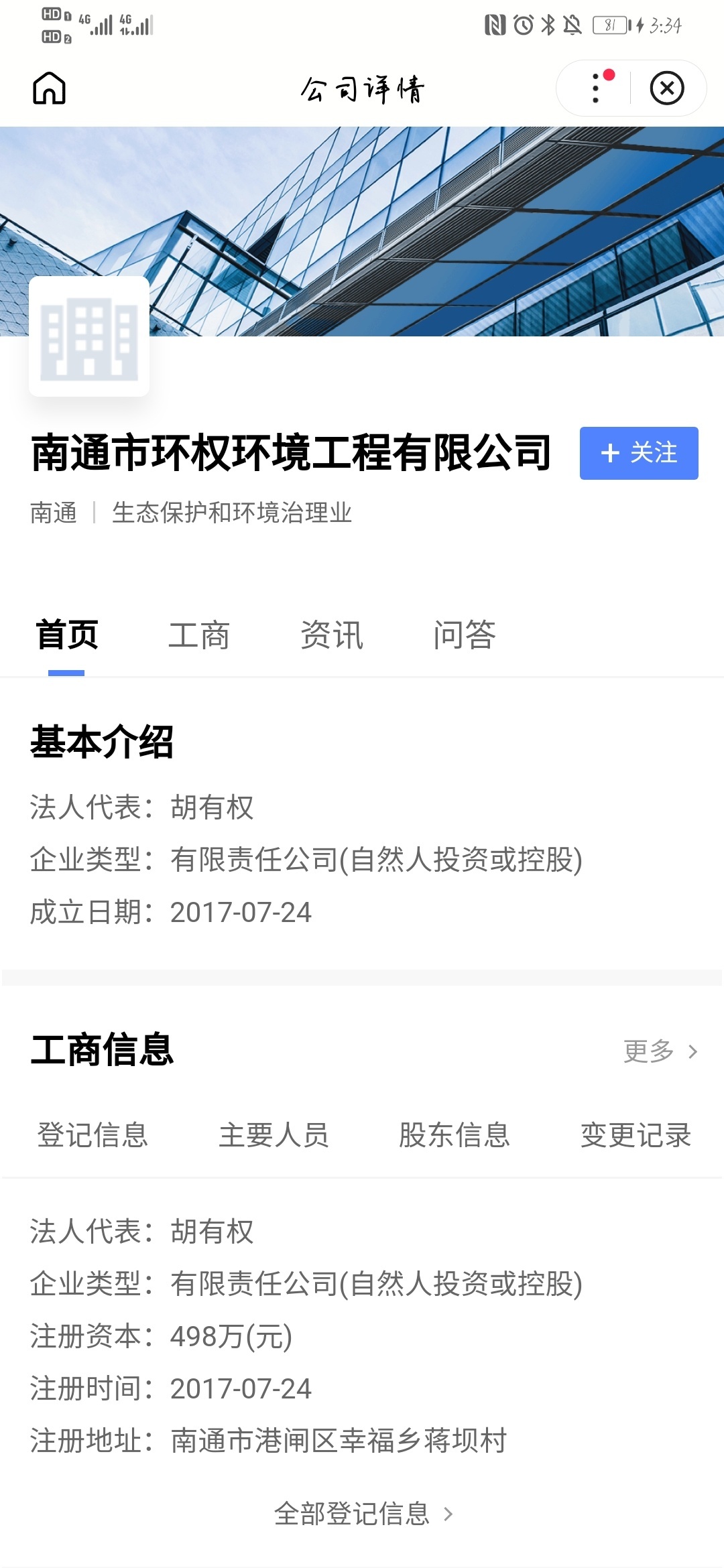View 变更记录 section

[x=636, y=1135]
